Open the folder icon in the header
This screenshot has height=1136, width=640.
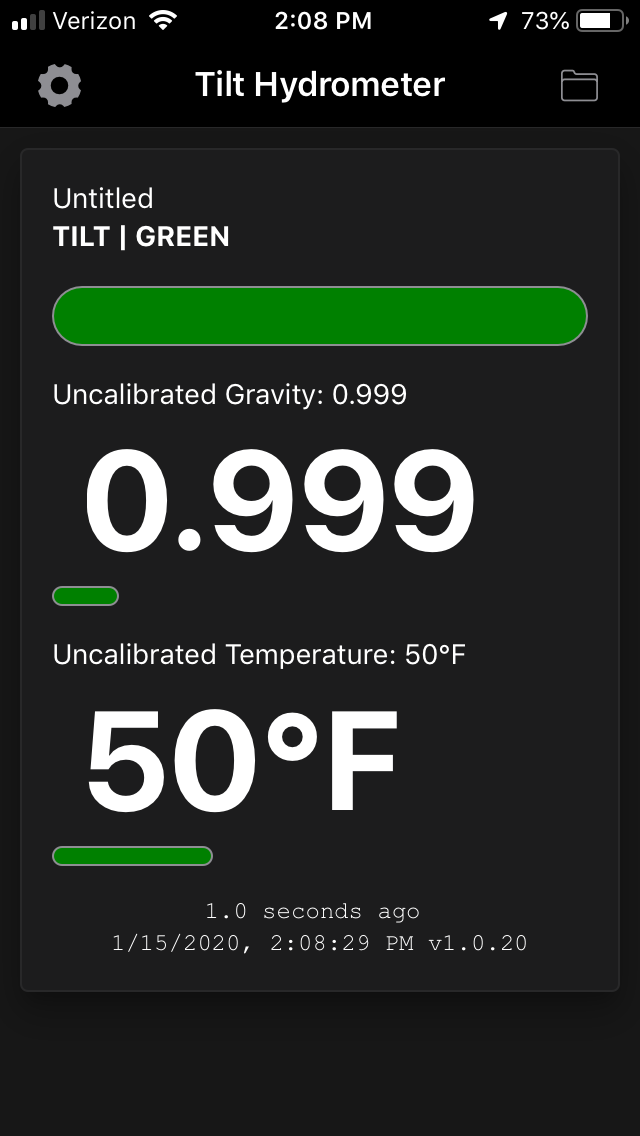coord(579,85)
